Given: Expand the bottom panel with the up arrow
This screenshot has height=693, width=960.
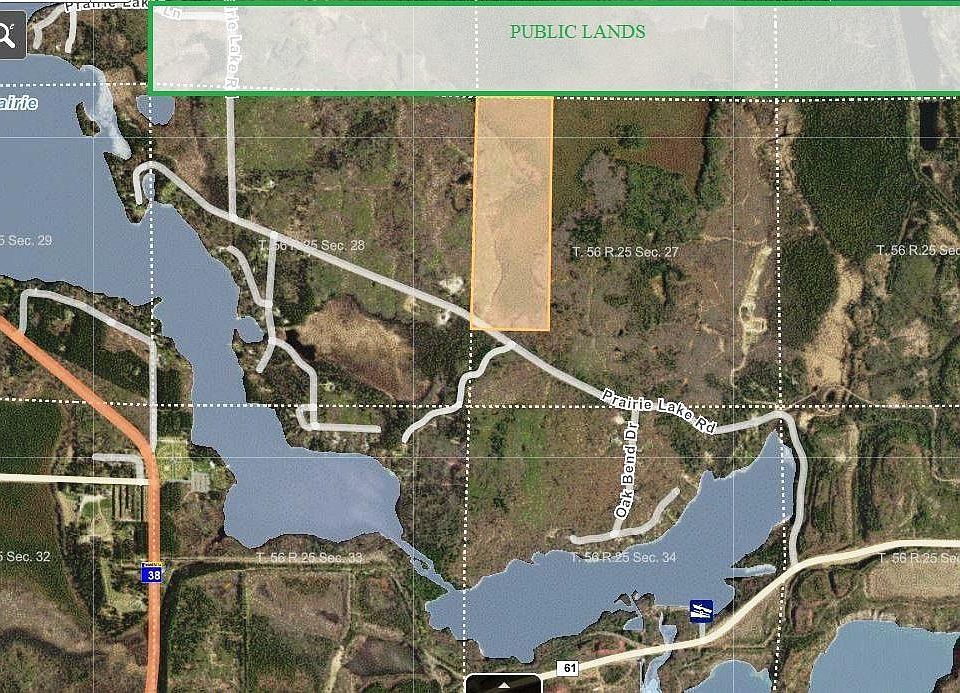Looking at the screenshot, I should coord(503,684).
